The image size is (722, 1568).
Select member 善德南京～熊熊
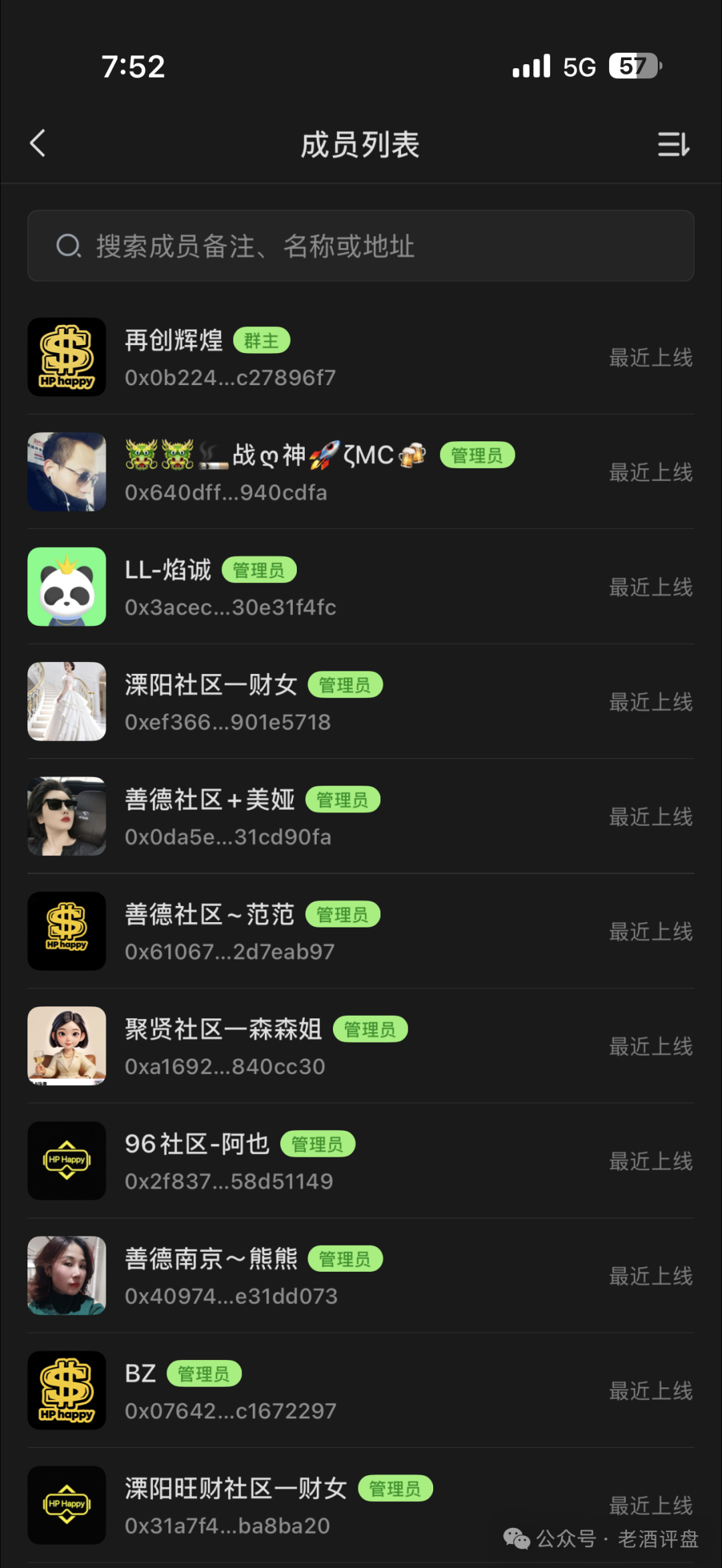coord(361,1276)
